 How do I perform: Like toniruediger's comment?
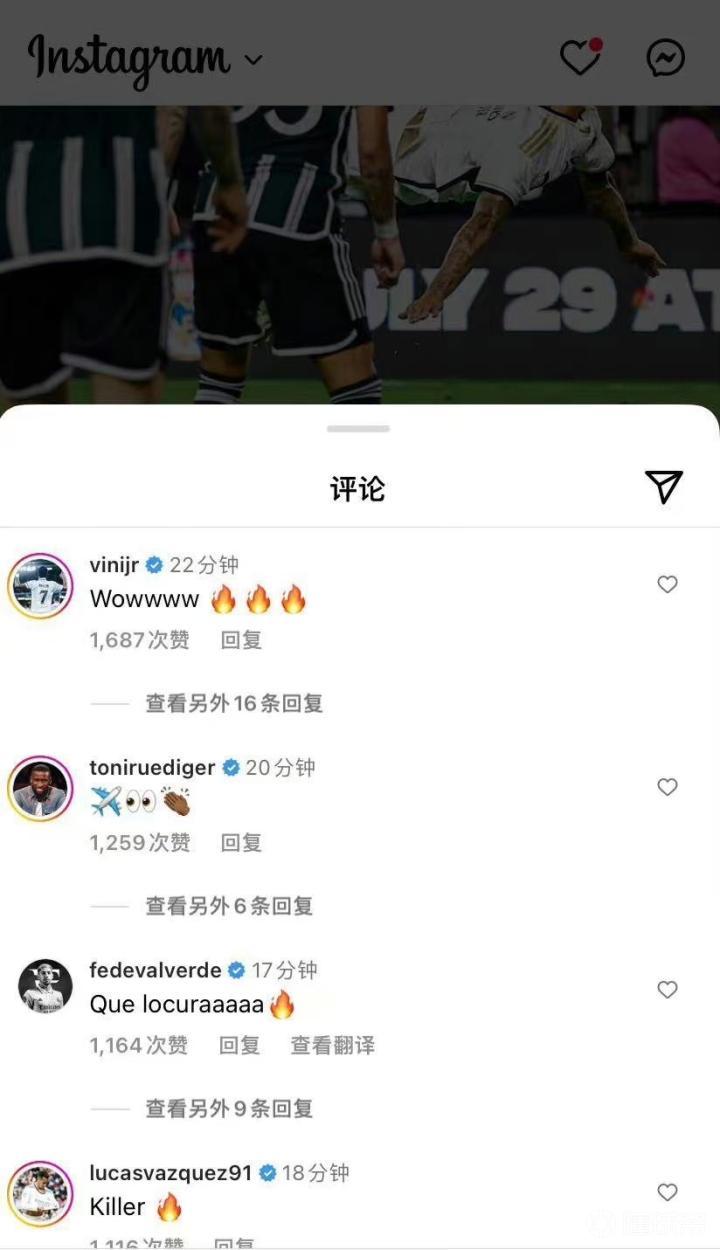[x=667, y=787]
